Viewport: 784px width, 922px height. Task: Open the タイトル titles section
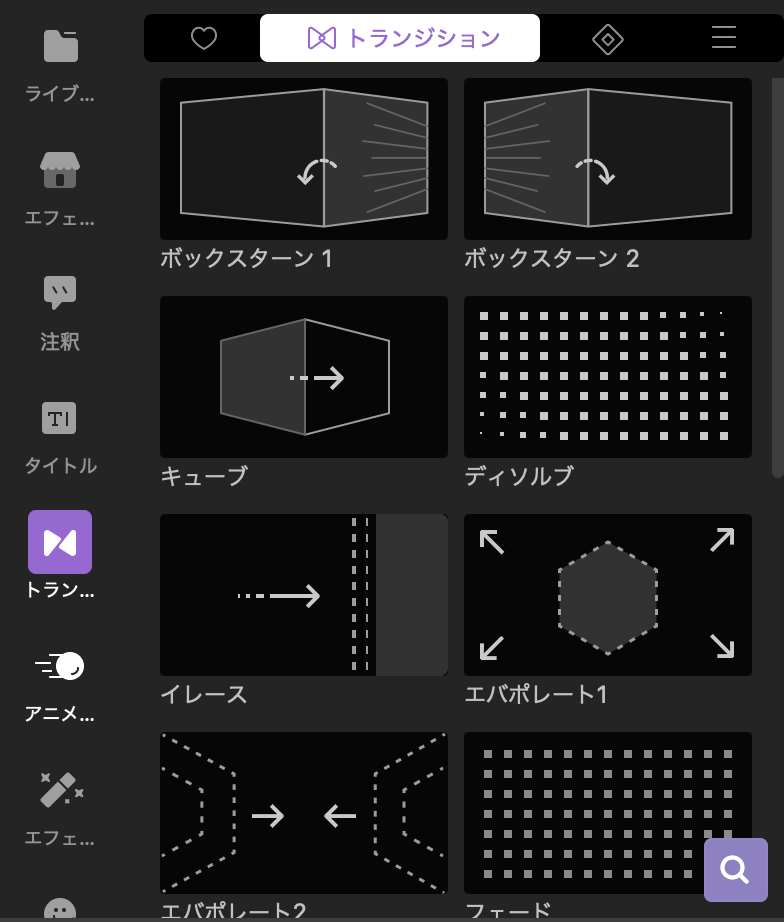(60, 435)
